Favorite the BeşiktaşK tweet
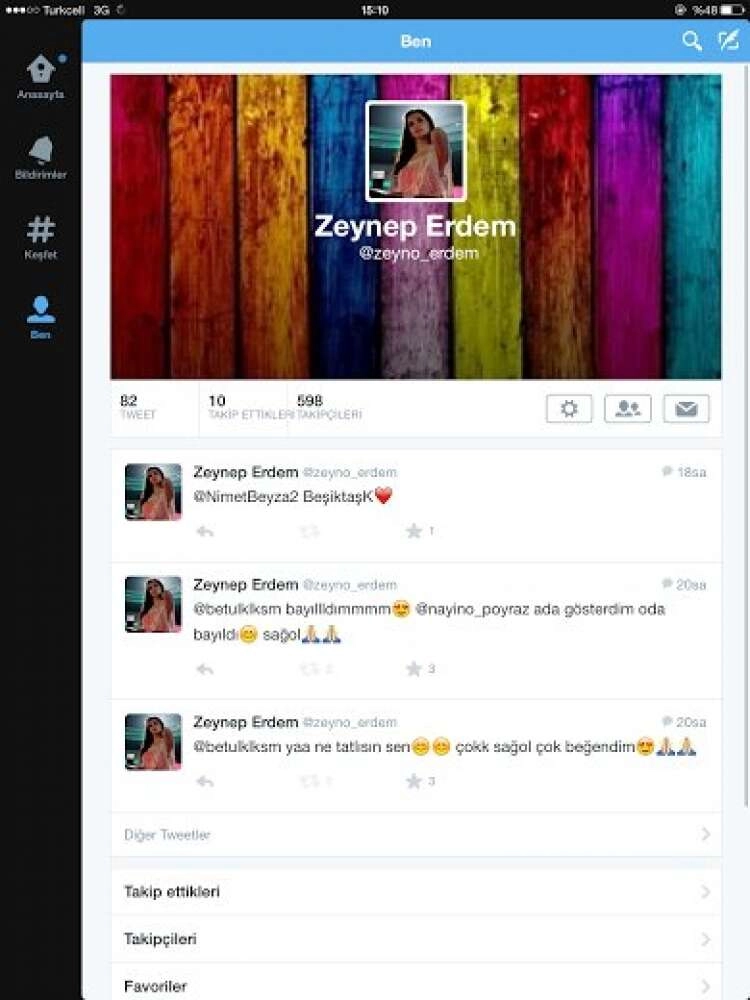Viewport: 750px width, 1000px height. pyautogui.click(x=414, y=532)
